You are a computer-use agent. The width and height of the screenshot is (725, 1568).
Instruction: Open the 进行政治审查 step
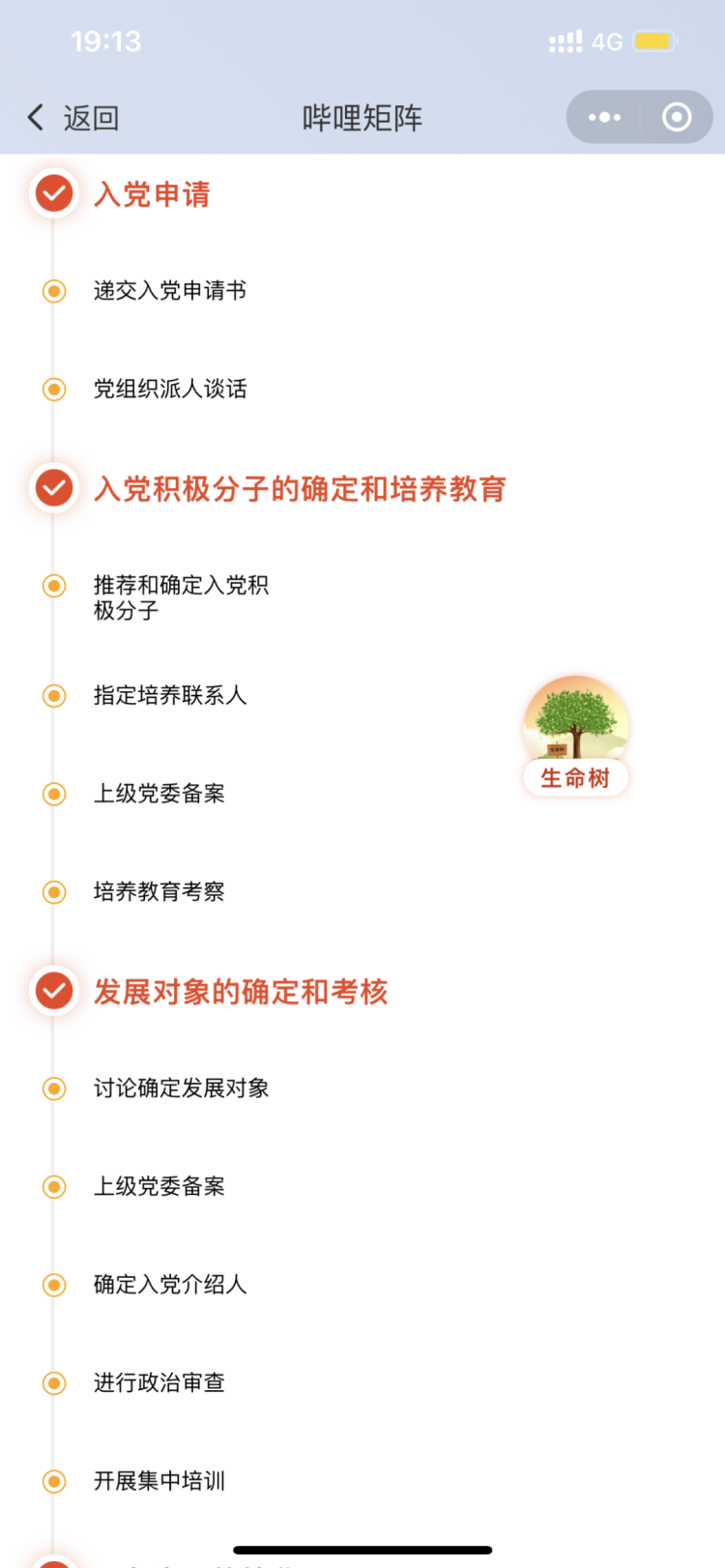click(x=159, y=1383)
